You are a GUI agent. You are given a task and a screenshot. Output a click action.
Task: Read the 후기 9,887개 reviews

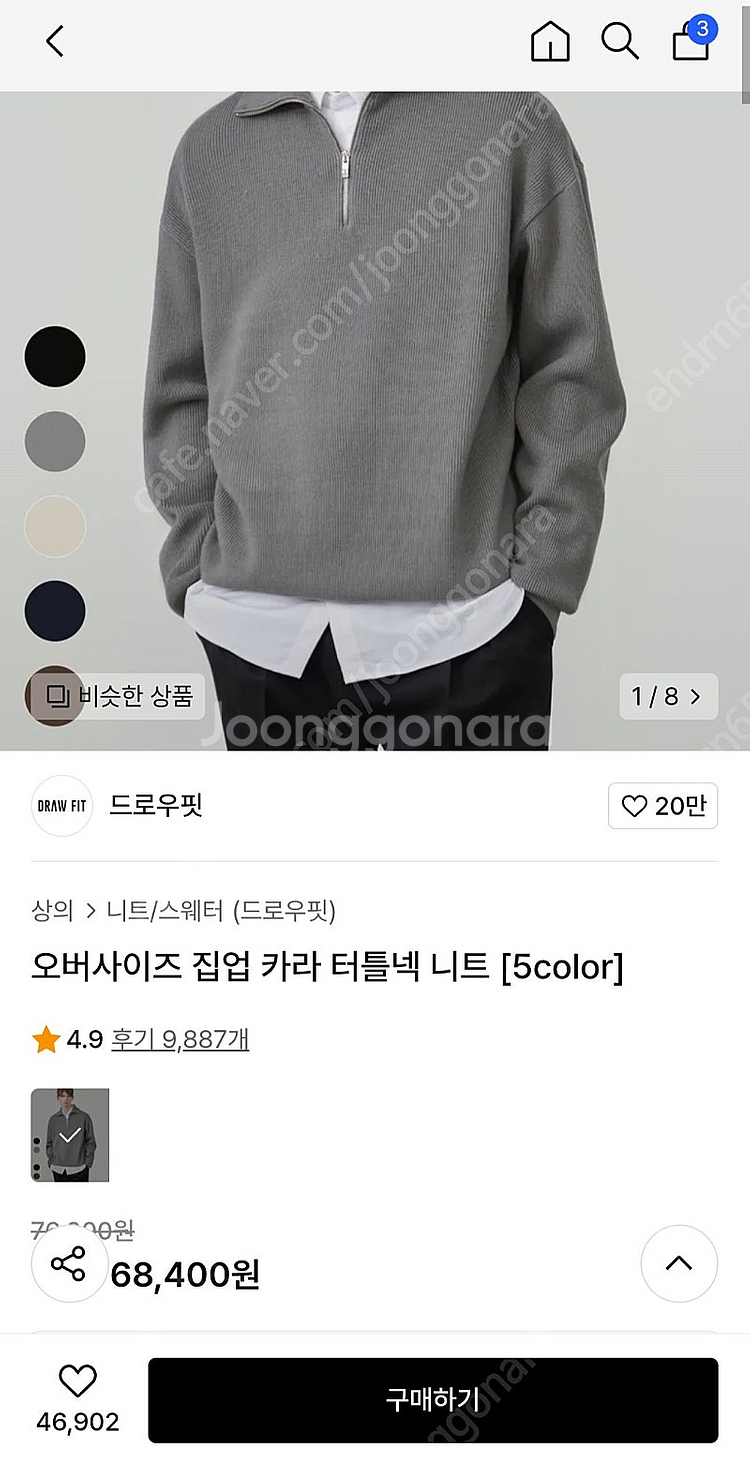(180, 1040)
